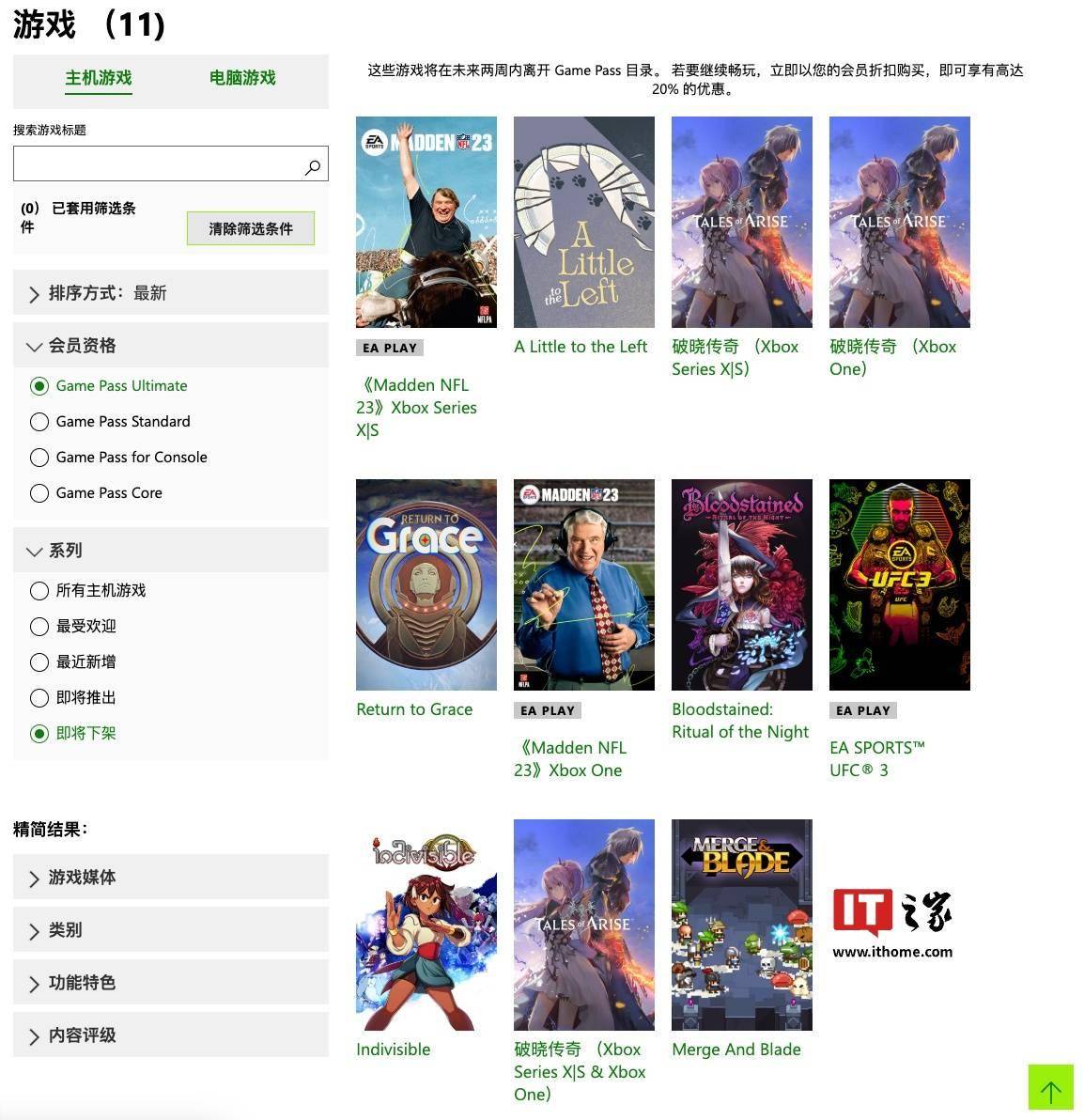Tap the magnifier search icon
Image resolution: width=1084 pixels, height=1120 pixels.
(313, 166)
